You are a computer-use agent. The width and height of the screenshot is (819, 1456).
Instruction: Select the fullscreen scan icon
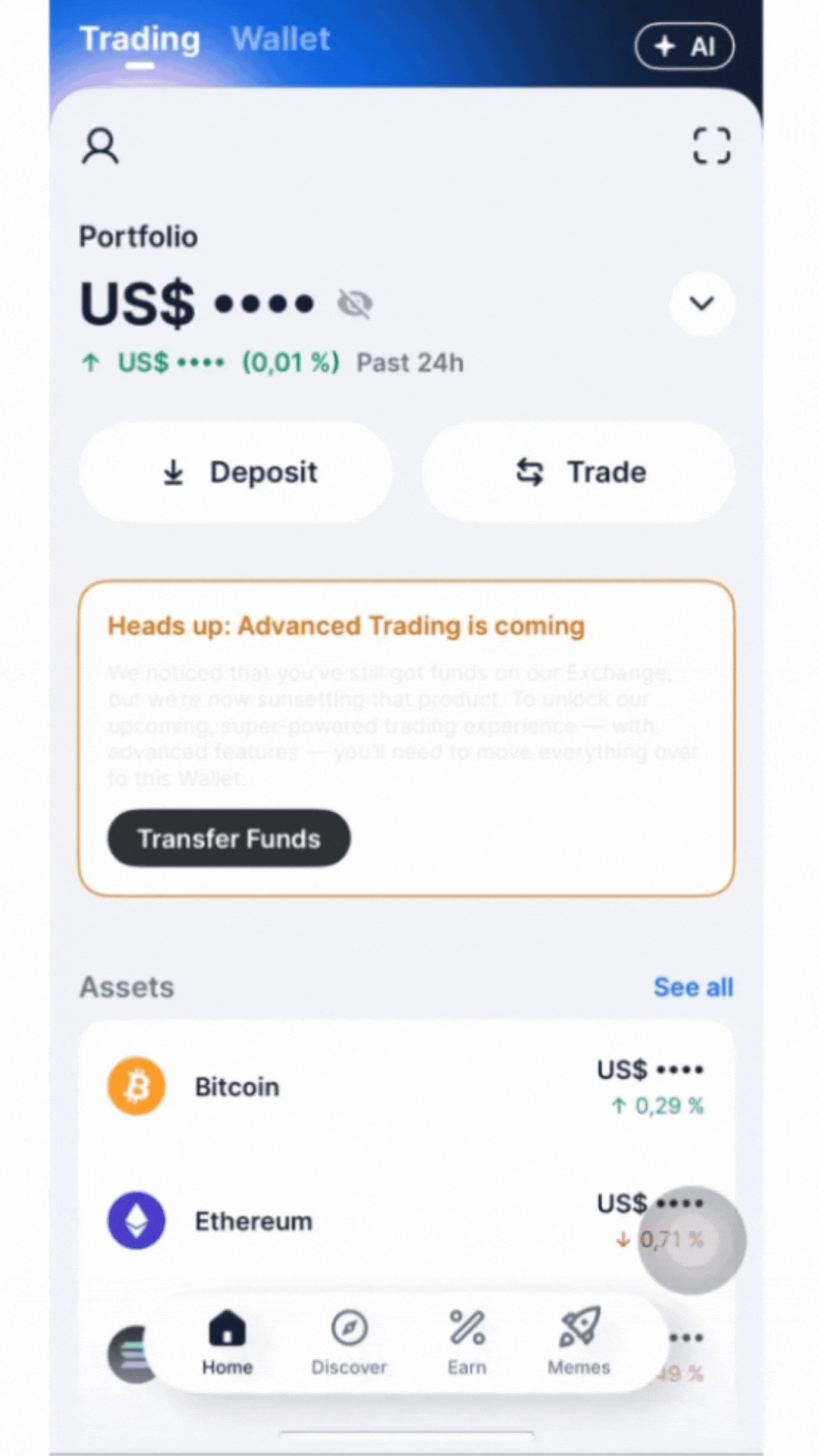coord(711,146)
